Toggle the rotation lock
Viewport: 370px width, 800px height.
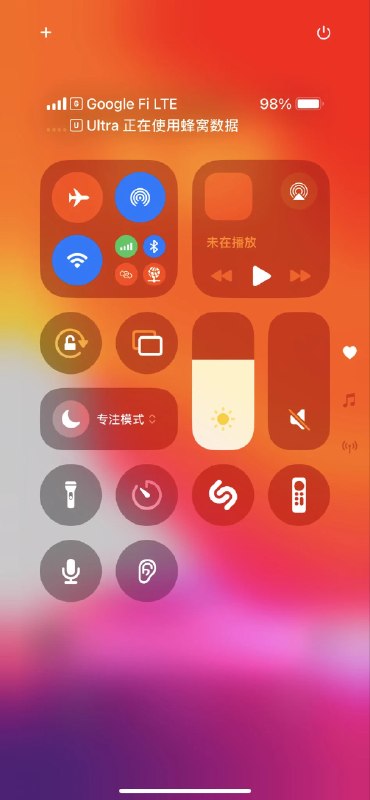71,343
